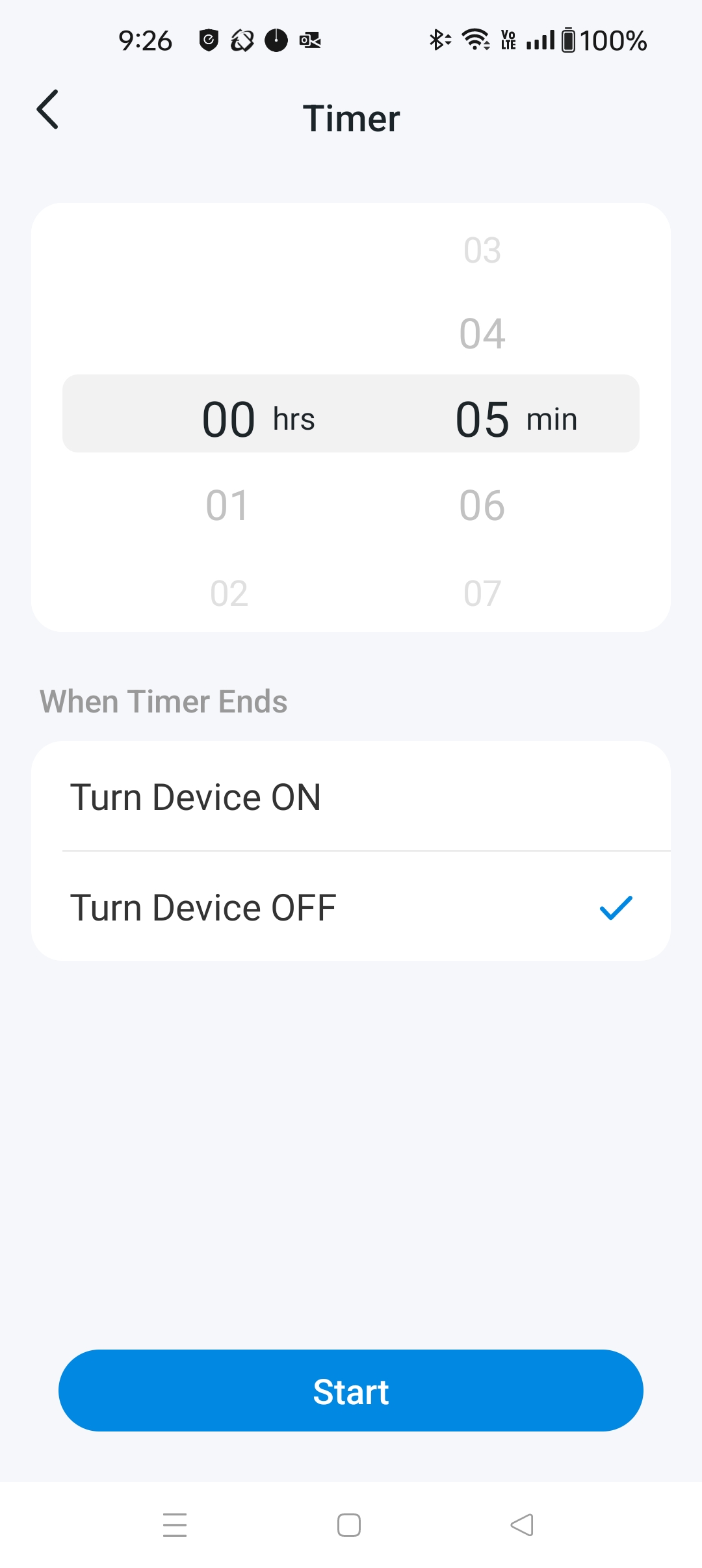Select 03 minutes in the picker
This screenshot has width=702, height=1568.
tap(482, 250)
